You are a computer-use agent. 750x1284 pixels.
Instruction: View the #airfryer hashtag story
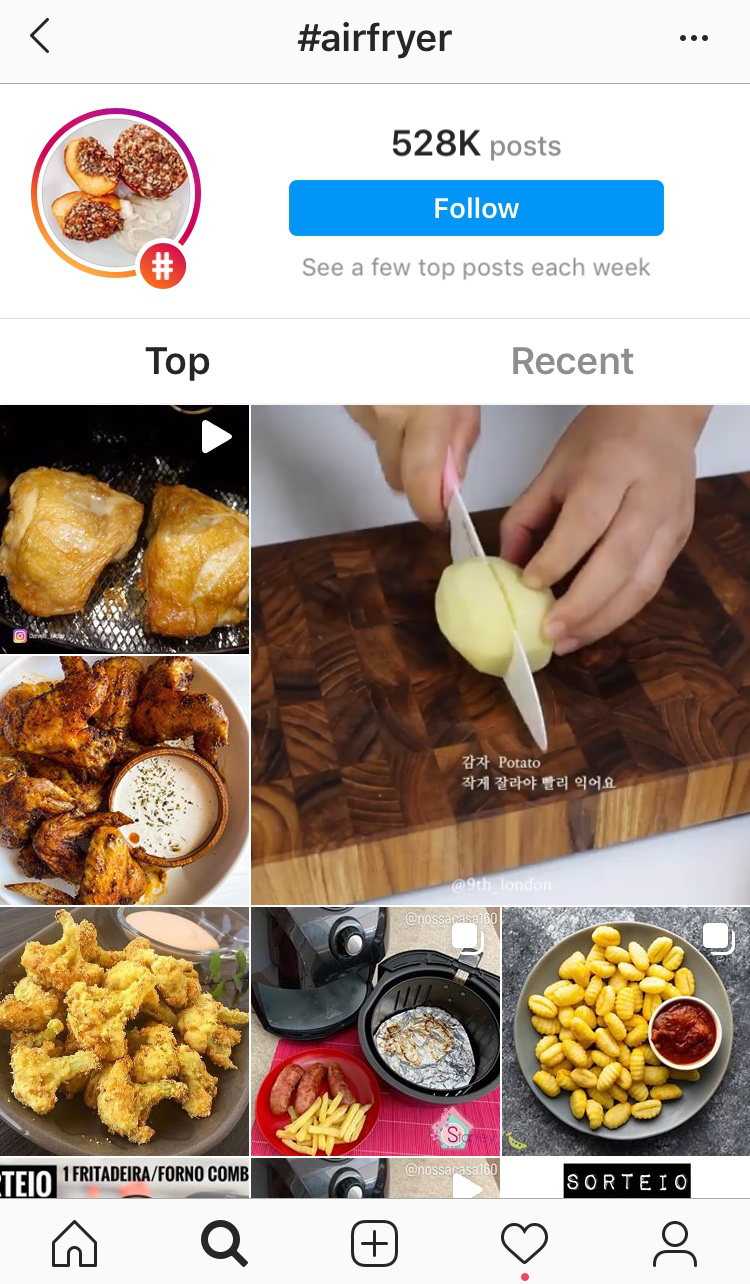115,191
